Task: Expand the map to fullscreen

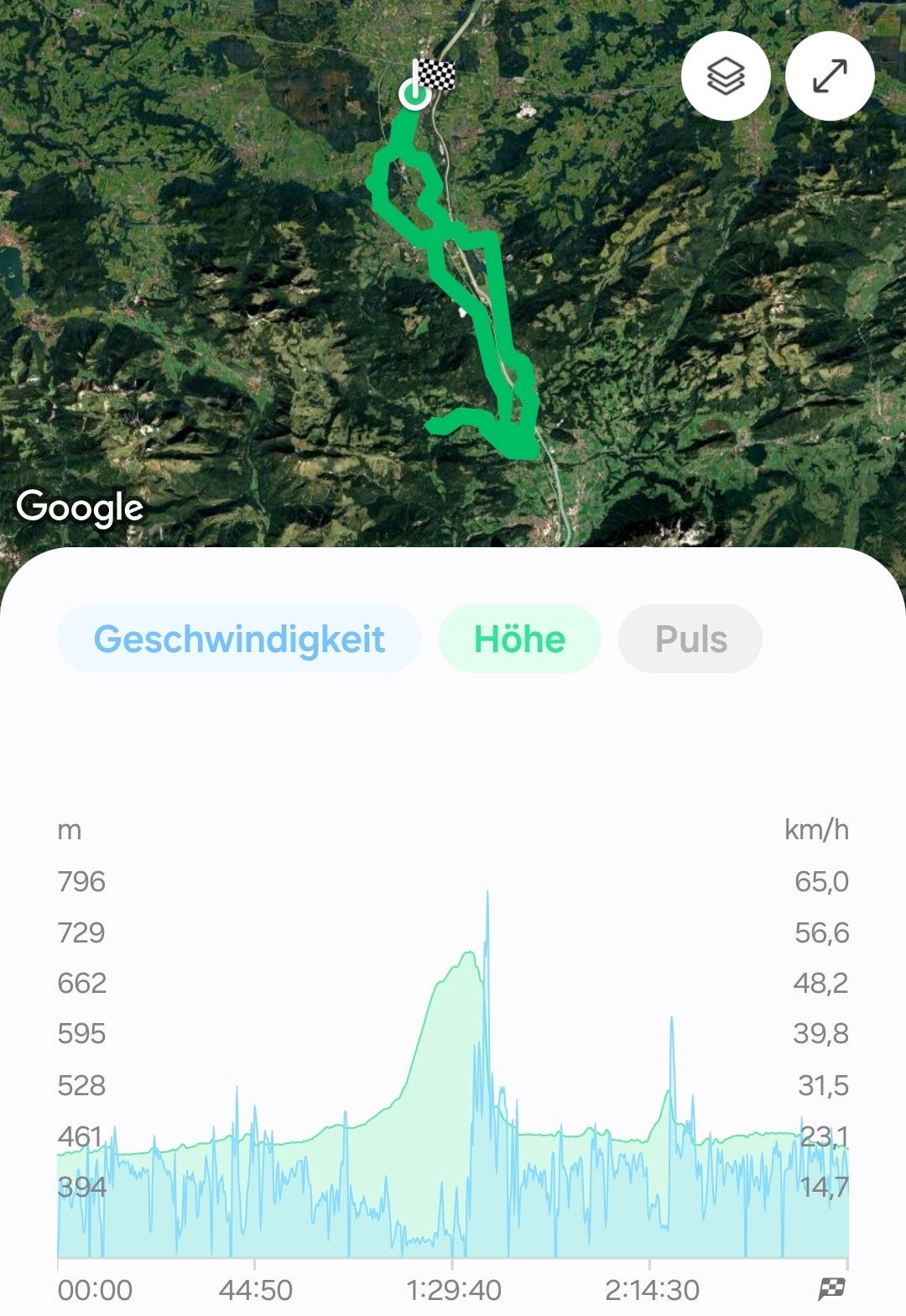Action: [x=830, y=76]
